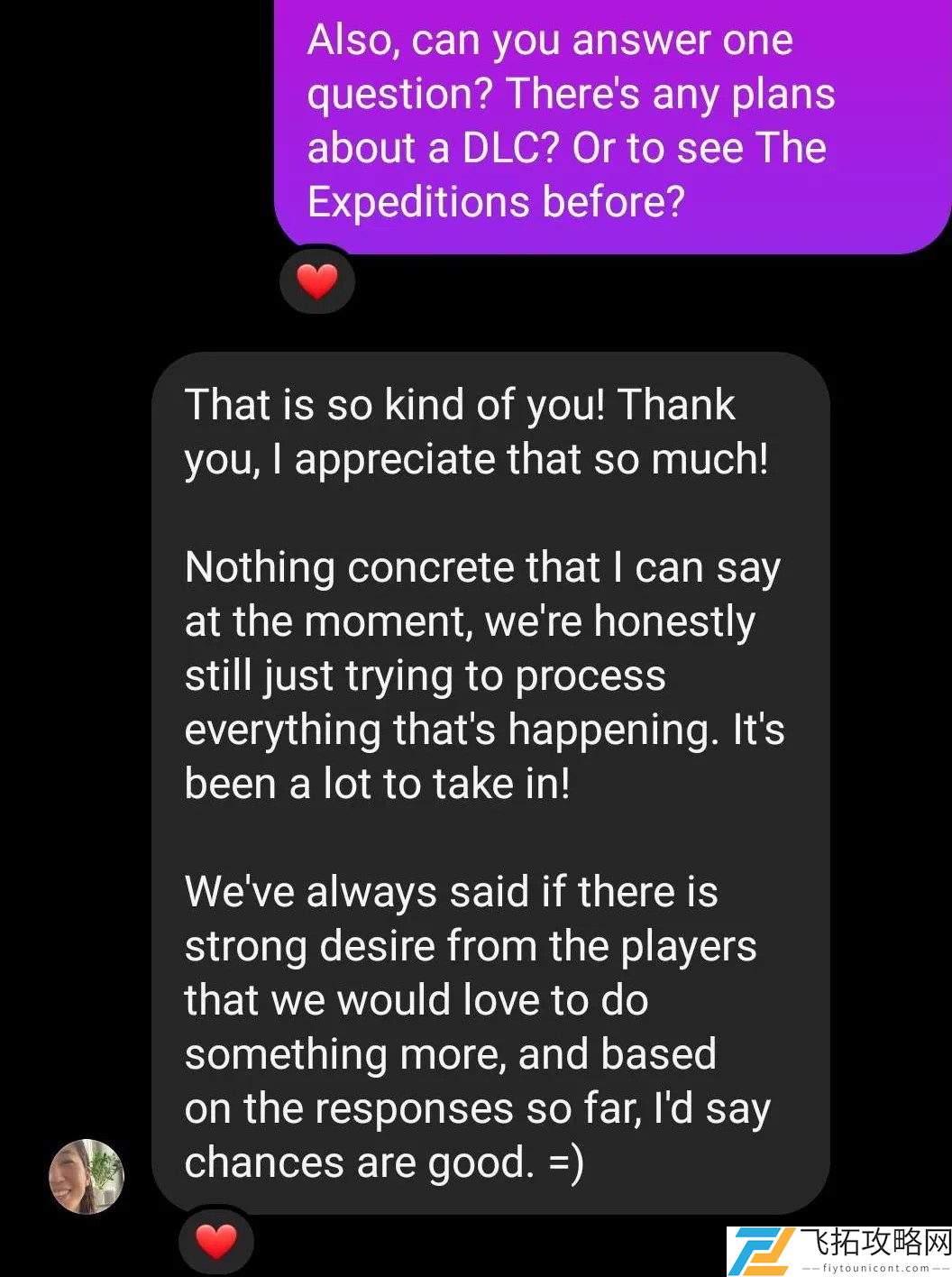Open the sender's profile picture avatar
Image resolution: width=952 pixels, height=1277 pixels.
point(87,1176)
